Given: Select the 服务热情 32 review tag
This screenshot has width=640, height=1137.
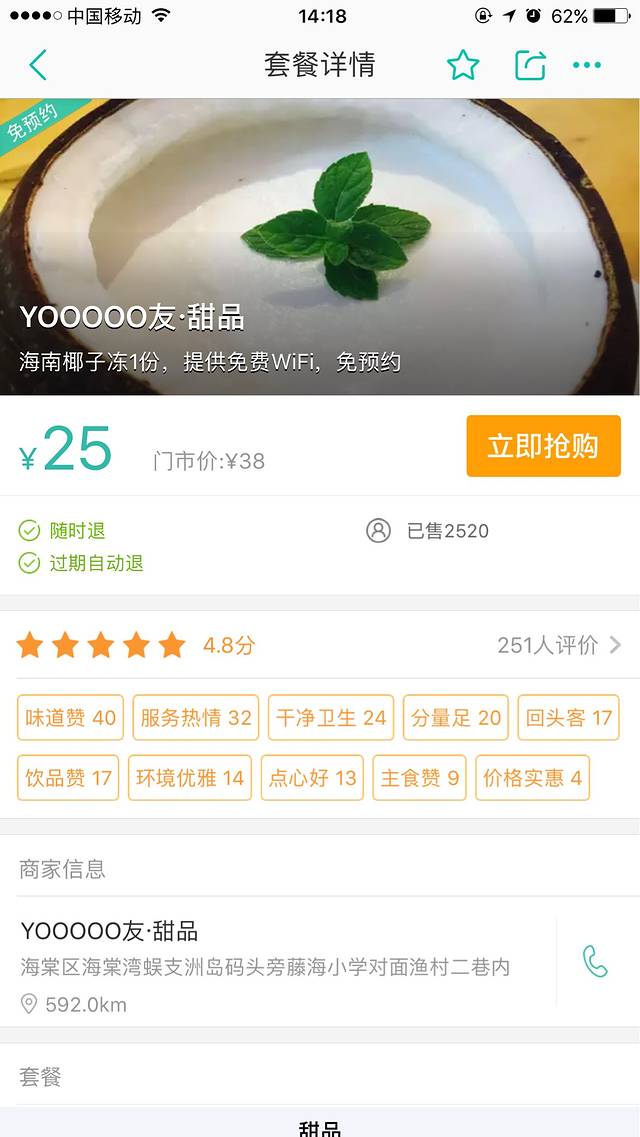Looking at the screenshot, I should tap(195, 718).
